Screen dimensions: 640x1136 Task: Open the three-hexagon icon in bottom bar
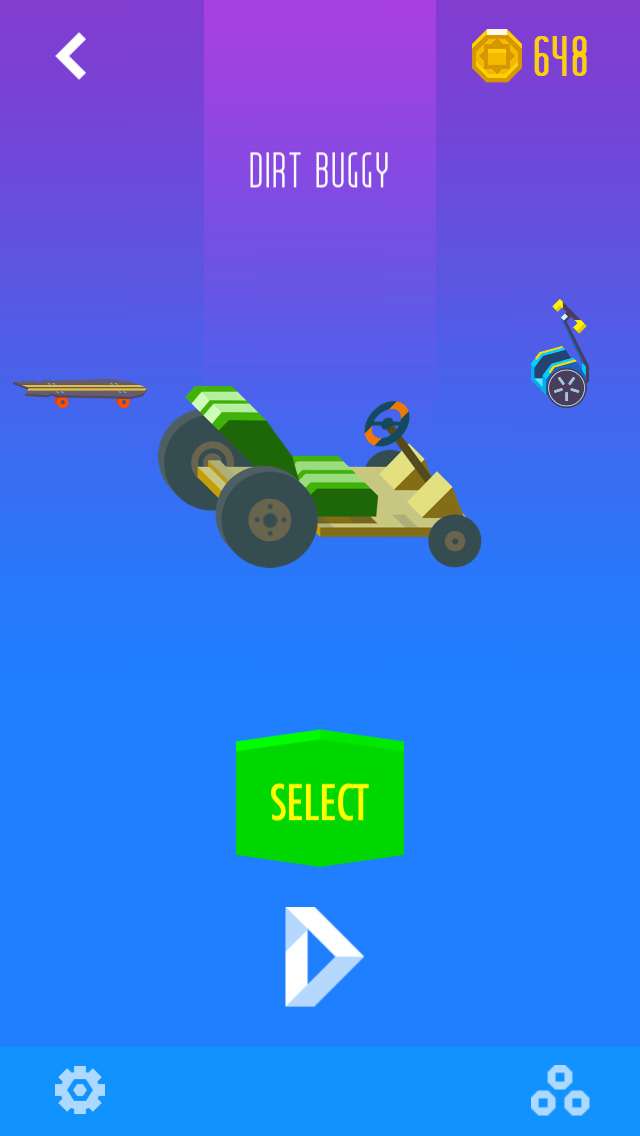[560, 1090]
